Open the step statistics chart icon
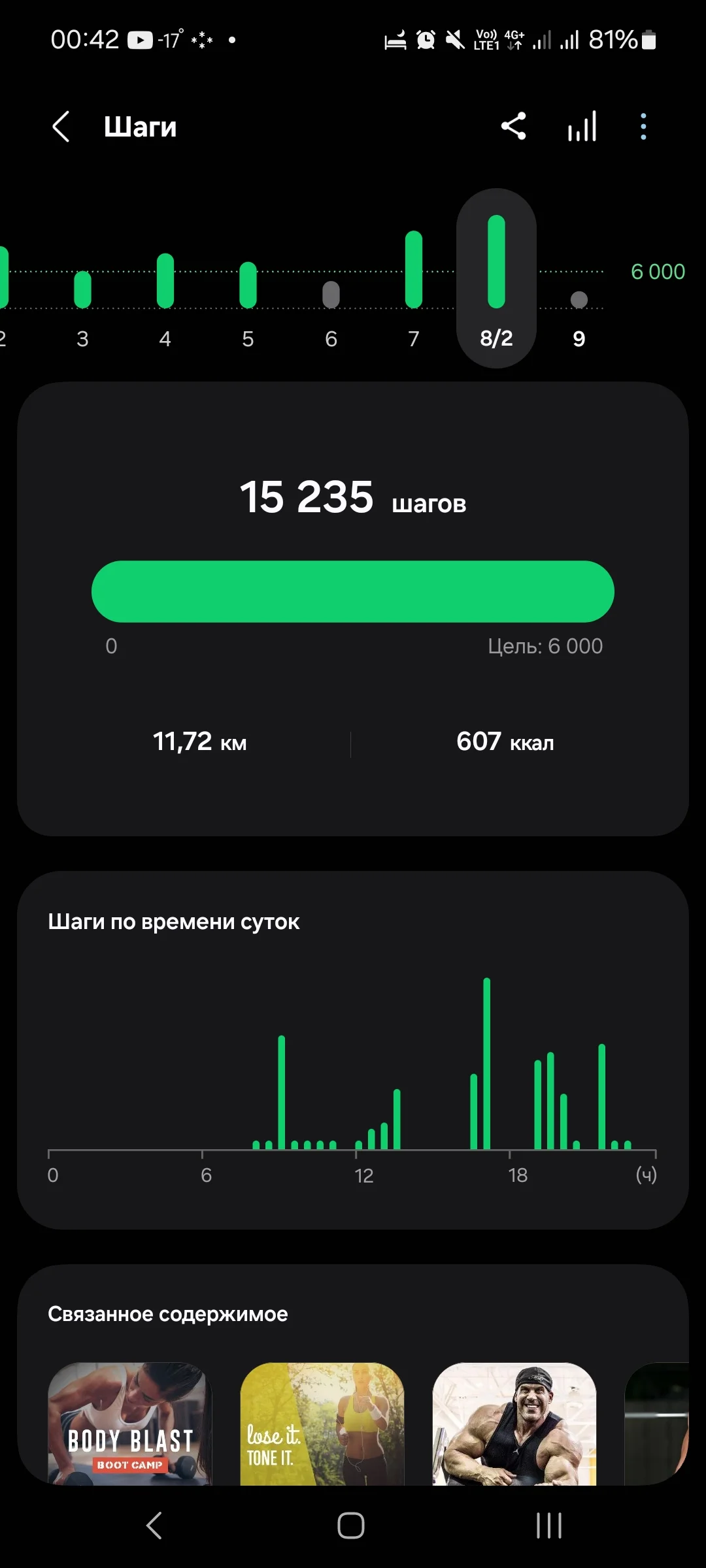 (x=582, y=127)
